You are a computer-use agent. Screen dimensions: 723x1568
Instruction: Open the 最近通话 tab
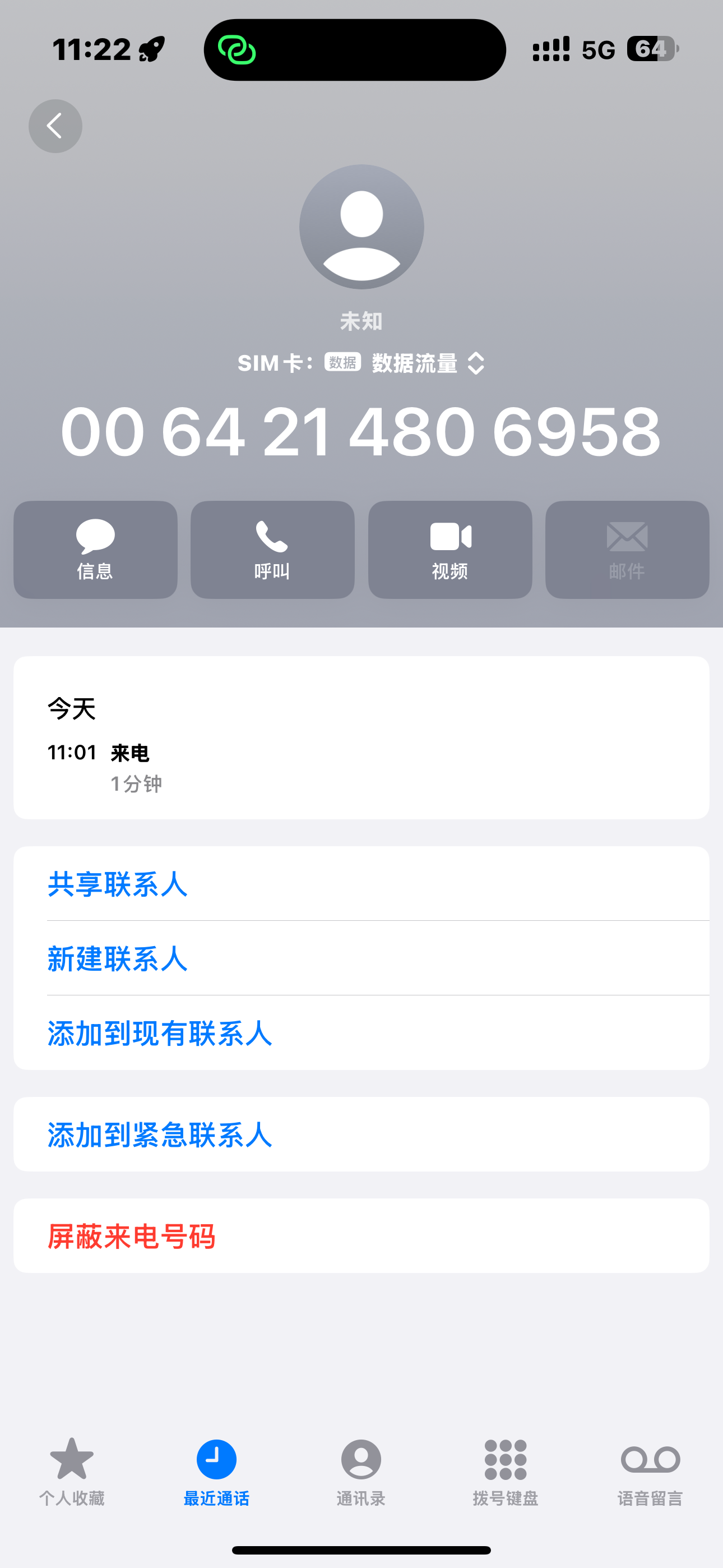(x=217, y=1470)
